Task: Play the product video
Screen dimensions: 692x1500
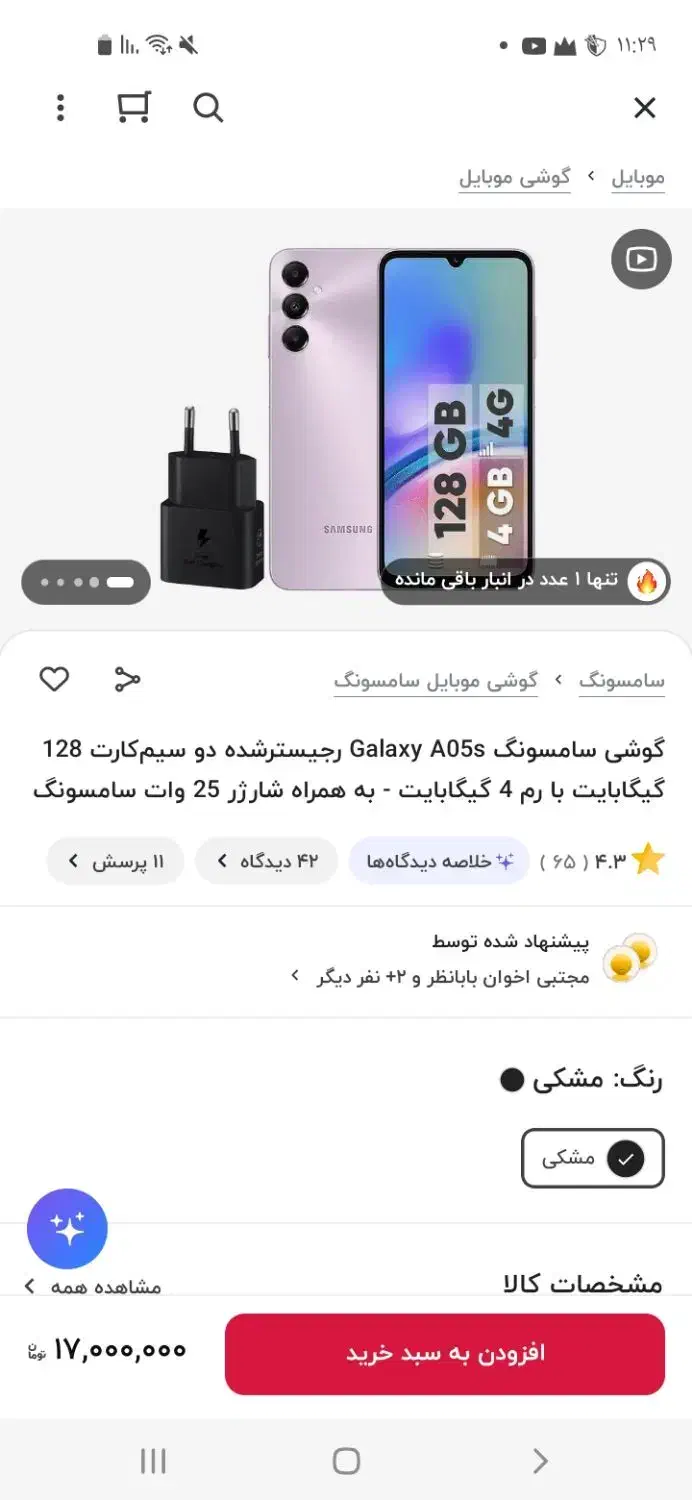Action: 641,260
